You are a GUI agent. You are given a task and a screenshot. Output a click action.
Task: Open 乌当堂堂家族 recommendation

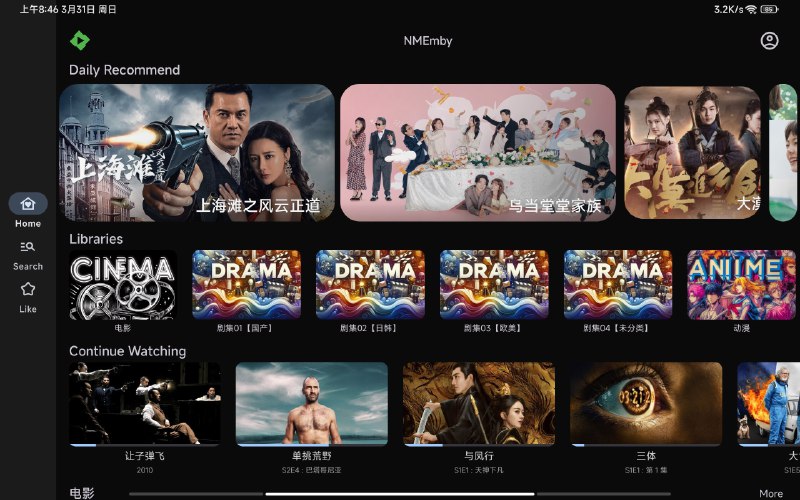click(x=477, y=152)
